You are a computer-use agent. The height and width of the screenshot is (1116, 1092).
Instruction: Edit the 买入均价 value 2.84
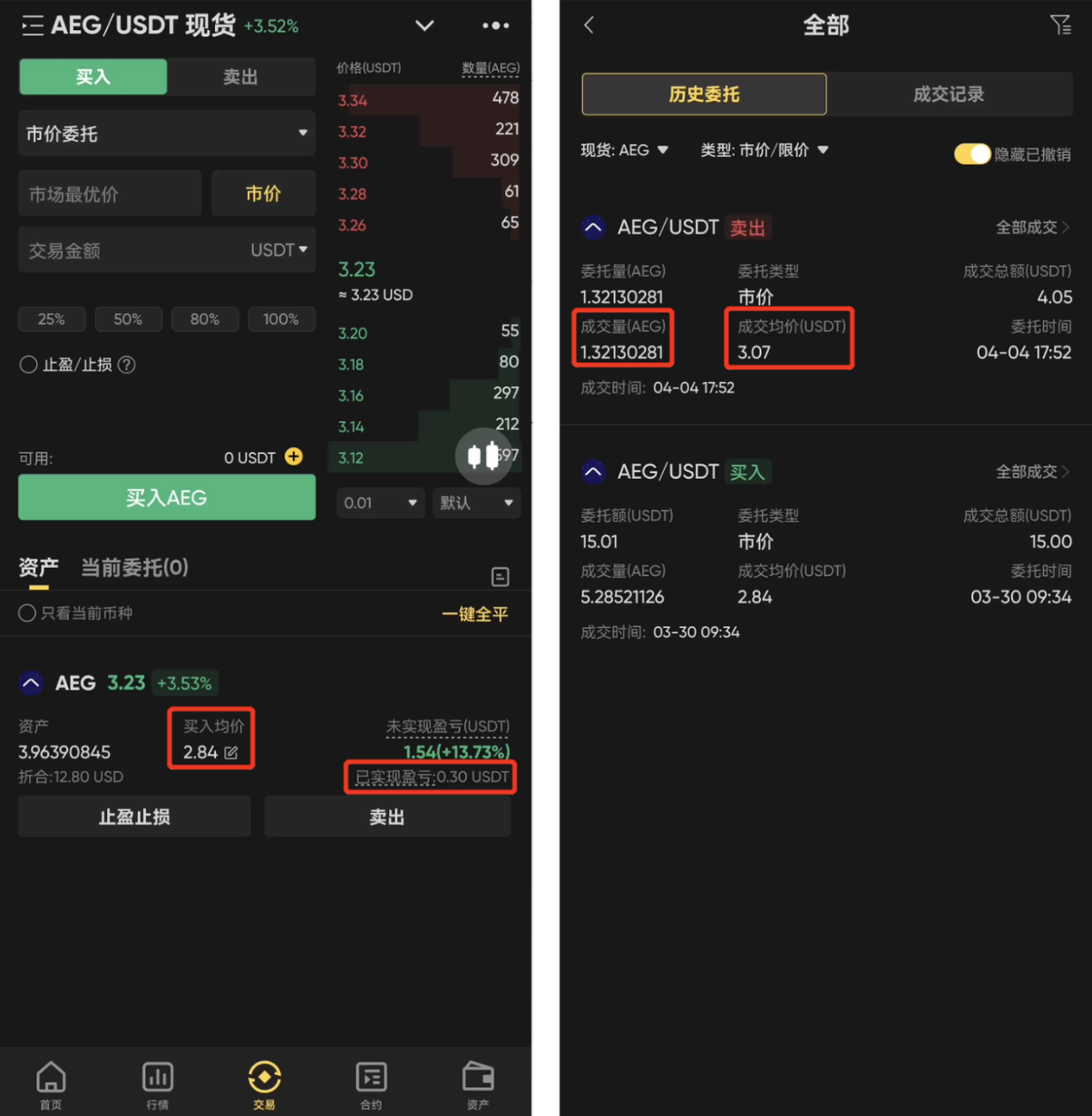tap(231, 752)
